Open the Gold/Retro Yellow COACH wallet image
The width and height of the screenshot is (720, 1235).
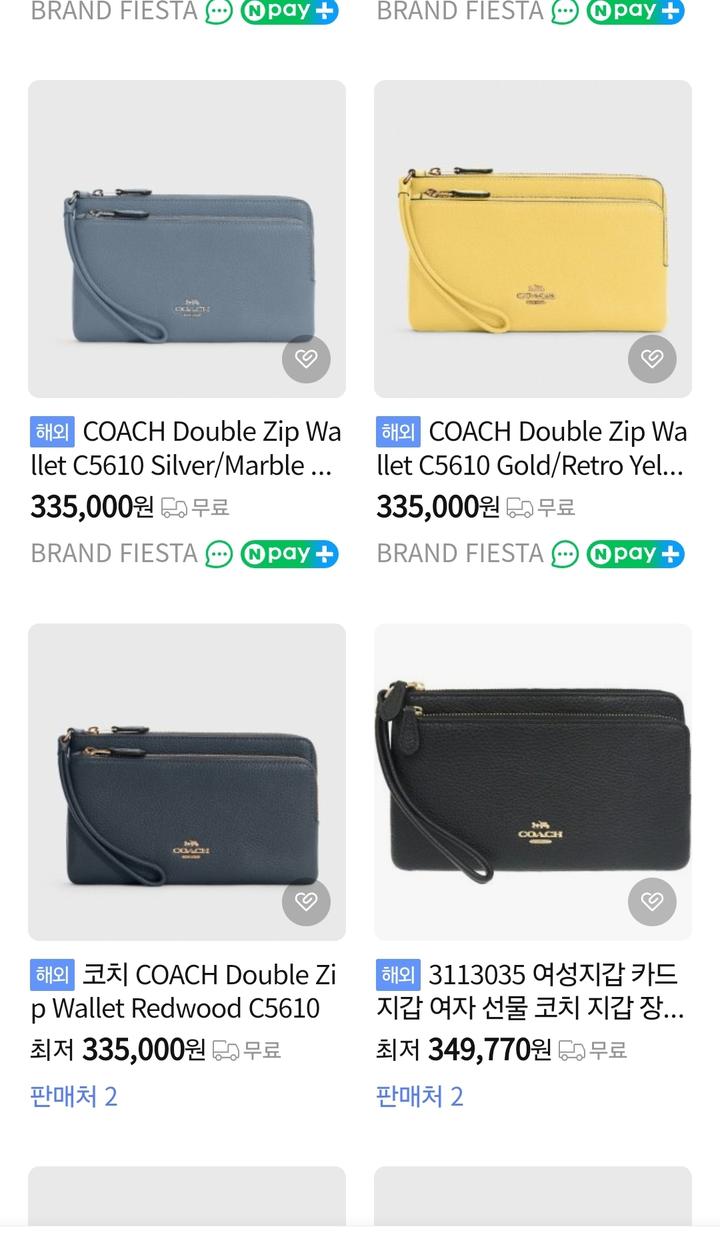[532, 230]
